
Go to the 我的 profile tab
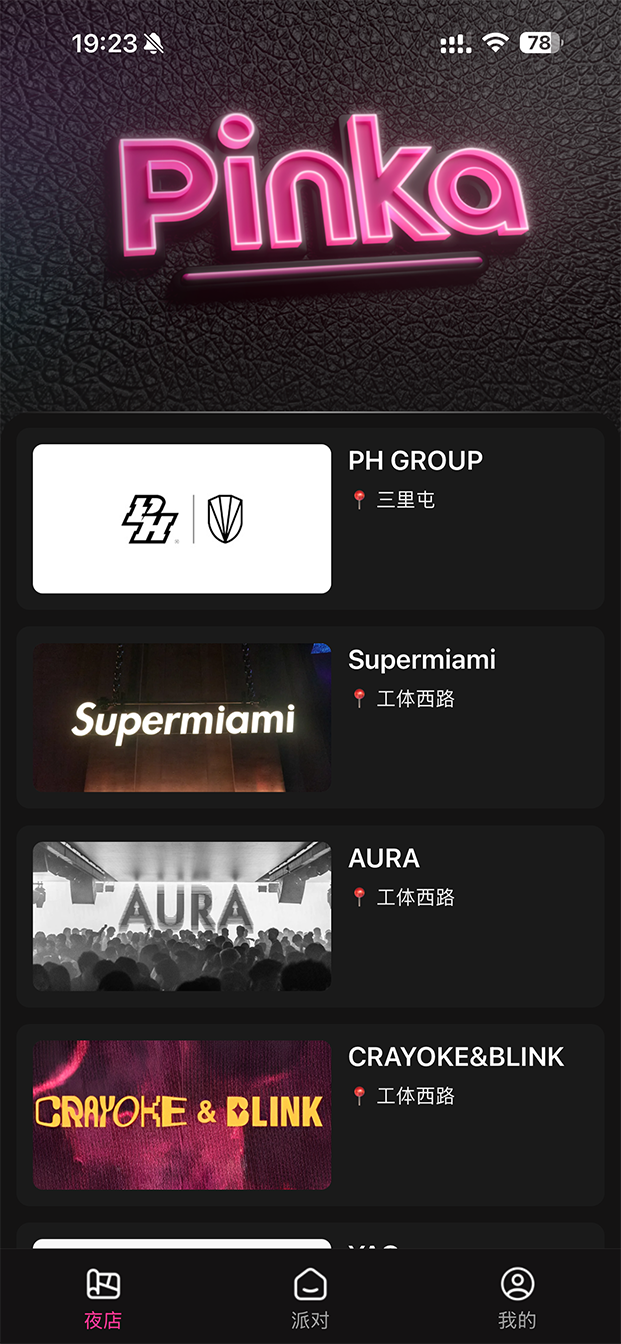pyautogui.click(x=517, y=1299)
